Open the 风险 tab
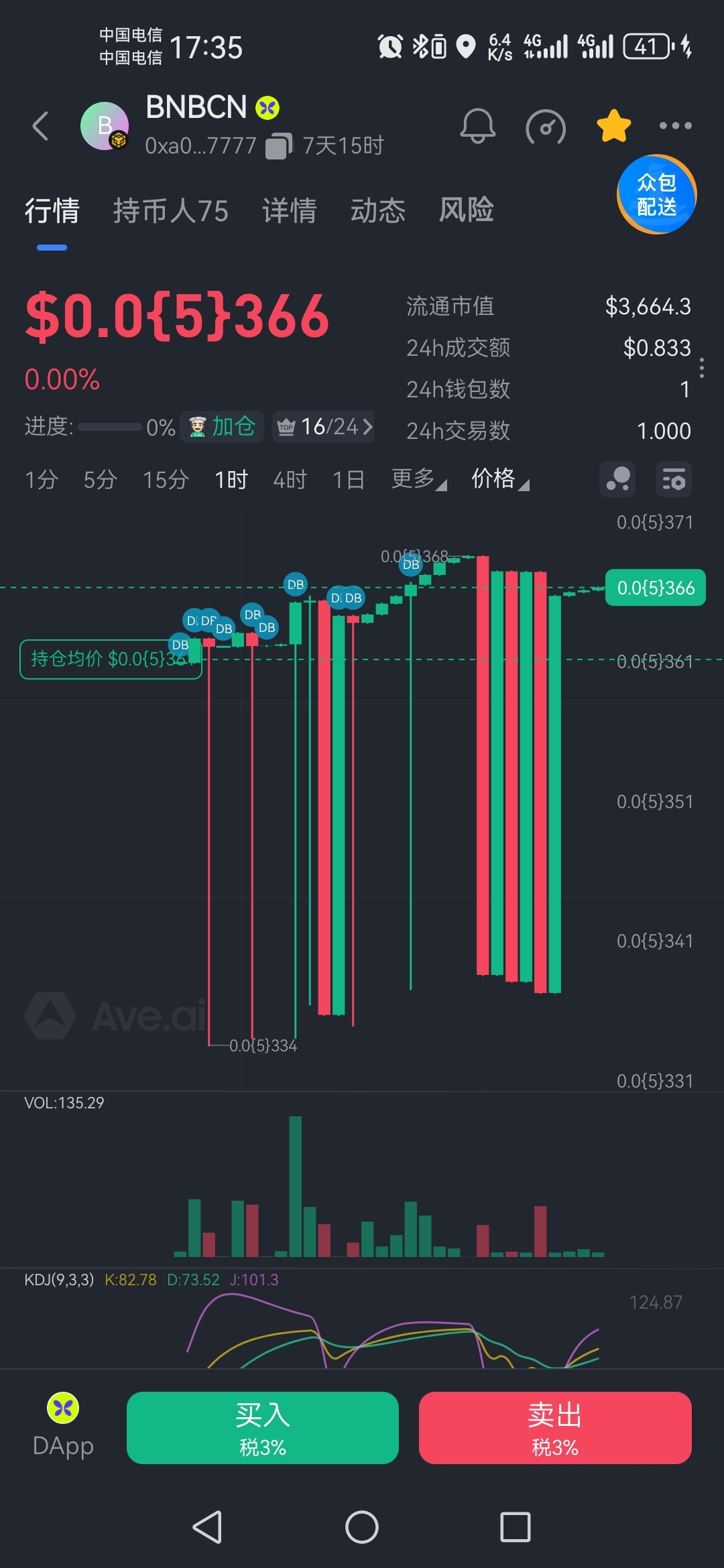This screenshot has width=724, height=1568. click(466, 210)
